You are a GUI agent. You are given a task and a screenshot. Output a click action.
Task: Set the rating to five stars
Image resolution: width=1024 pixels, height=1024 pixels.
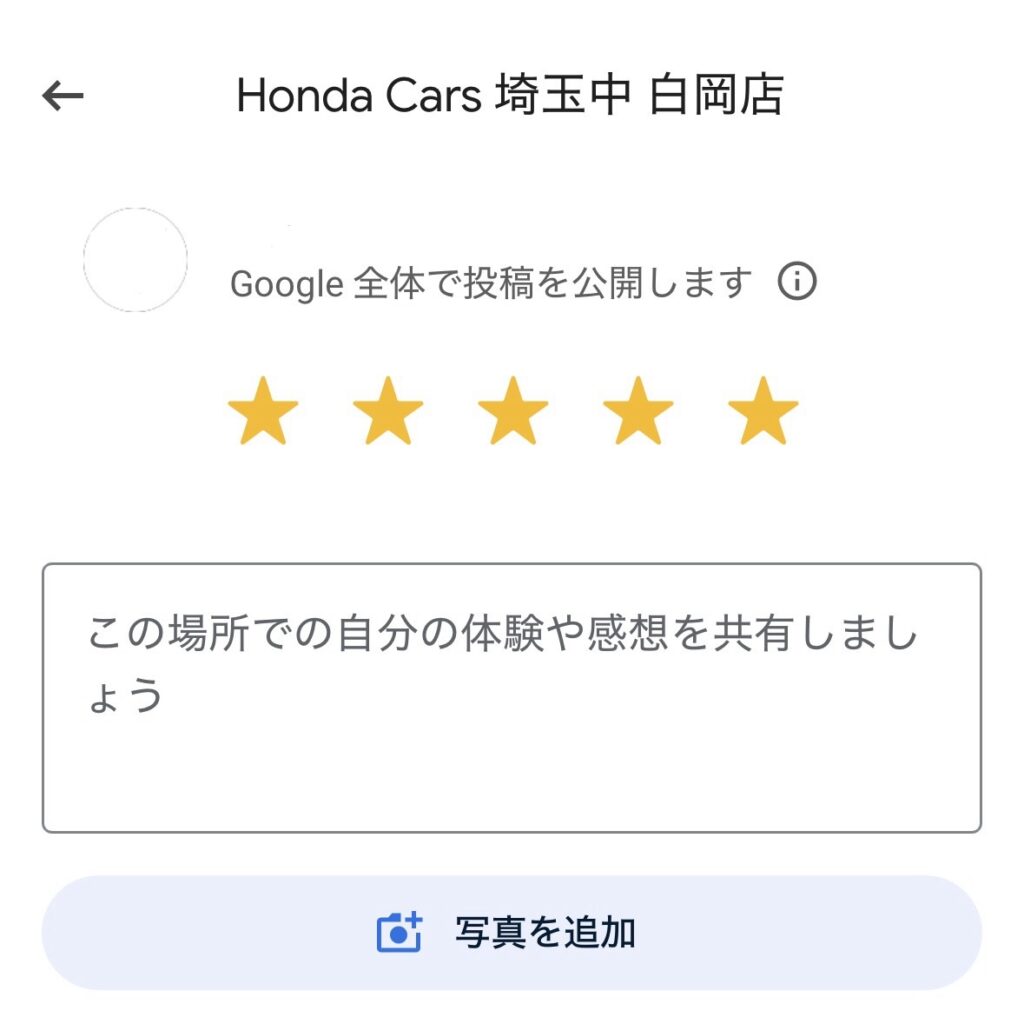[763, 411]
